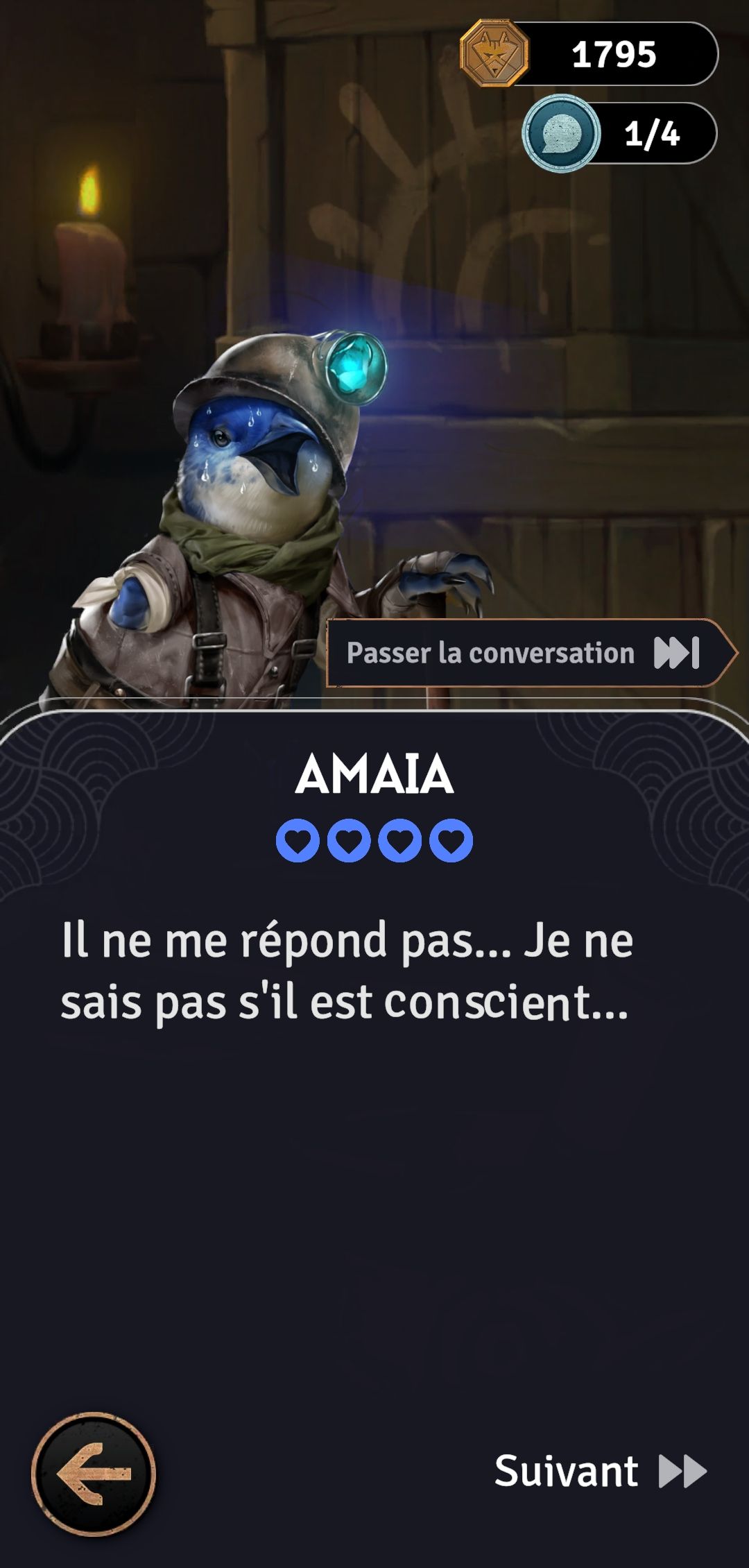Viewport: 749px width, 1568px height.
Task: Go back with the arrow button
Action: coord(94,1474)
